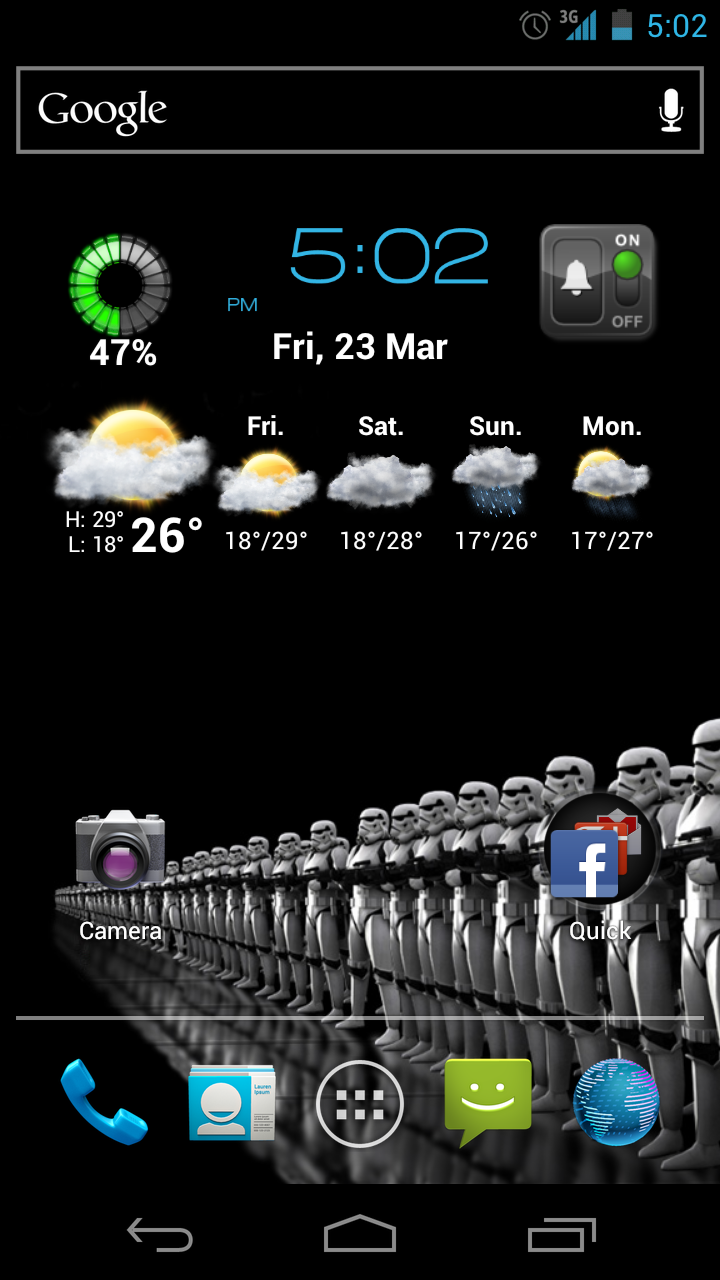Go back with the navigation bar
720x1280 pixels.
(160, 1236)
